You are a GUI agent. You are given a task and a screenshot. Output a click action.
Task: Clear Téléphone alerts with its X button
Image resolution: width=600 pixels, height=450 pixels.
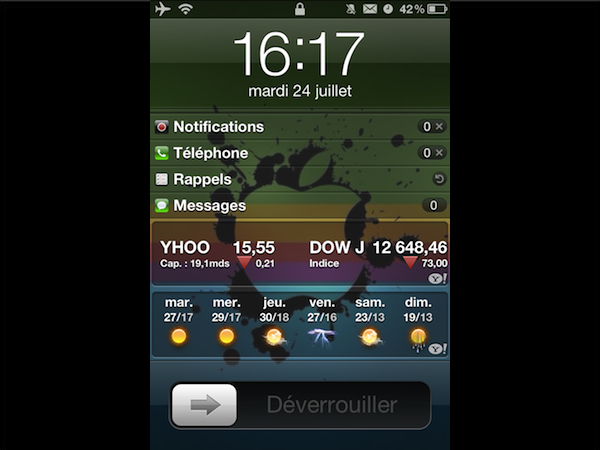click(440, 153)
